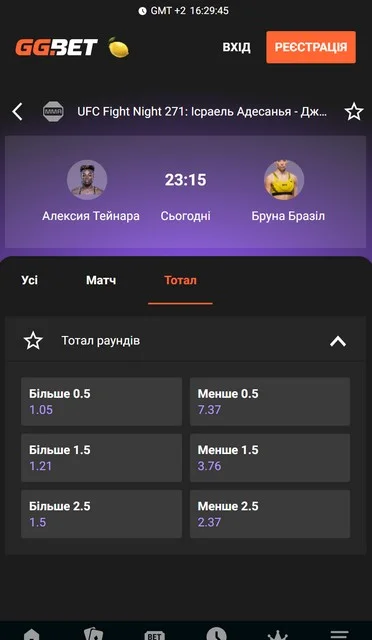Switch to the Матч tab
This screenshot has height=640, width=372.
pyautogui.click(x=101, y=280)
